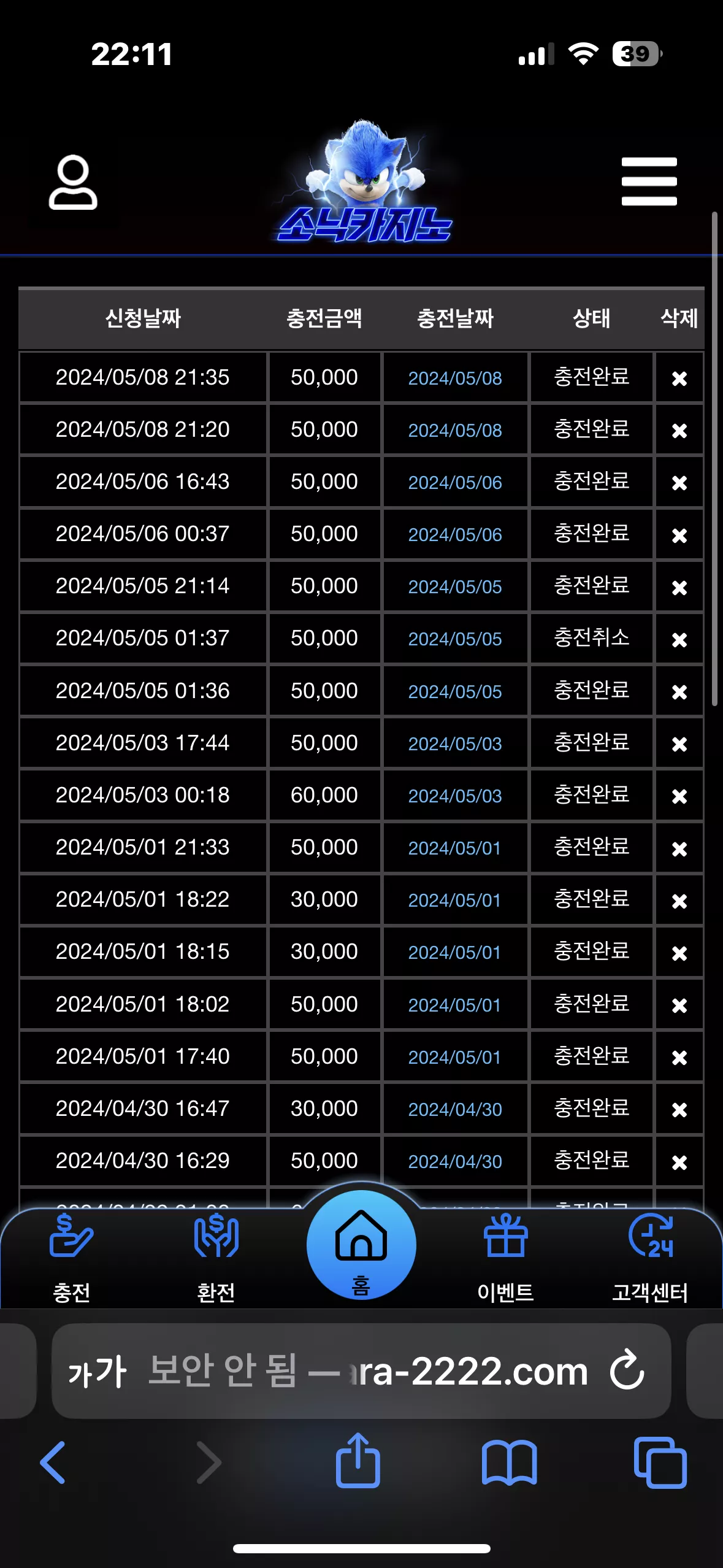723x1568 pixels.
Task: Delete the 2024/05/08 21:35 charge record
Action: [679, 378]
